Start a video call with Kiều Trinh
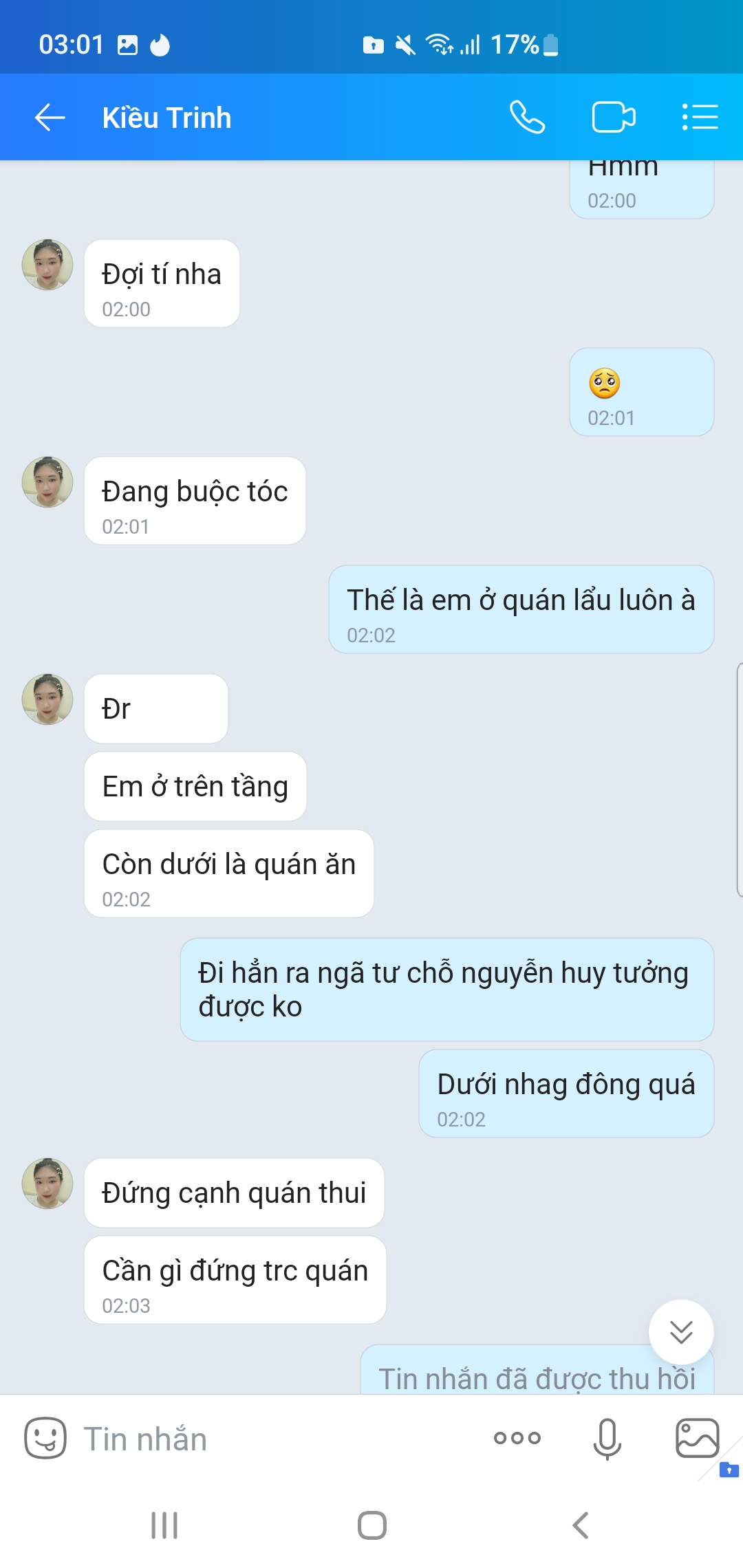The width and height of the screenshot is (743, 1568). click(613, 117)
